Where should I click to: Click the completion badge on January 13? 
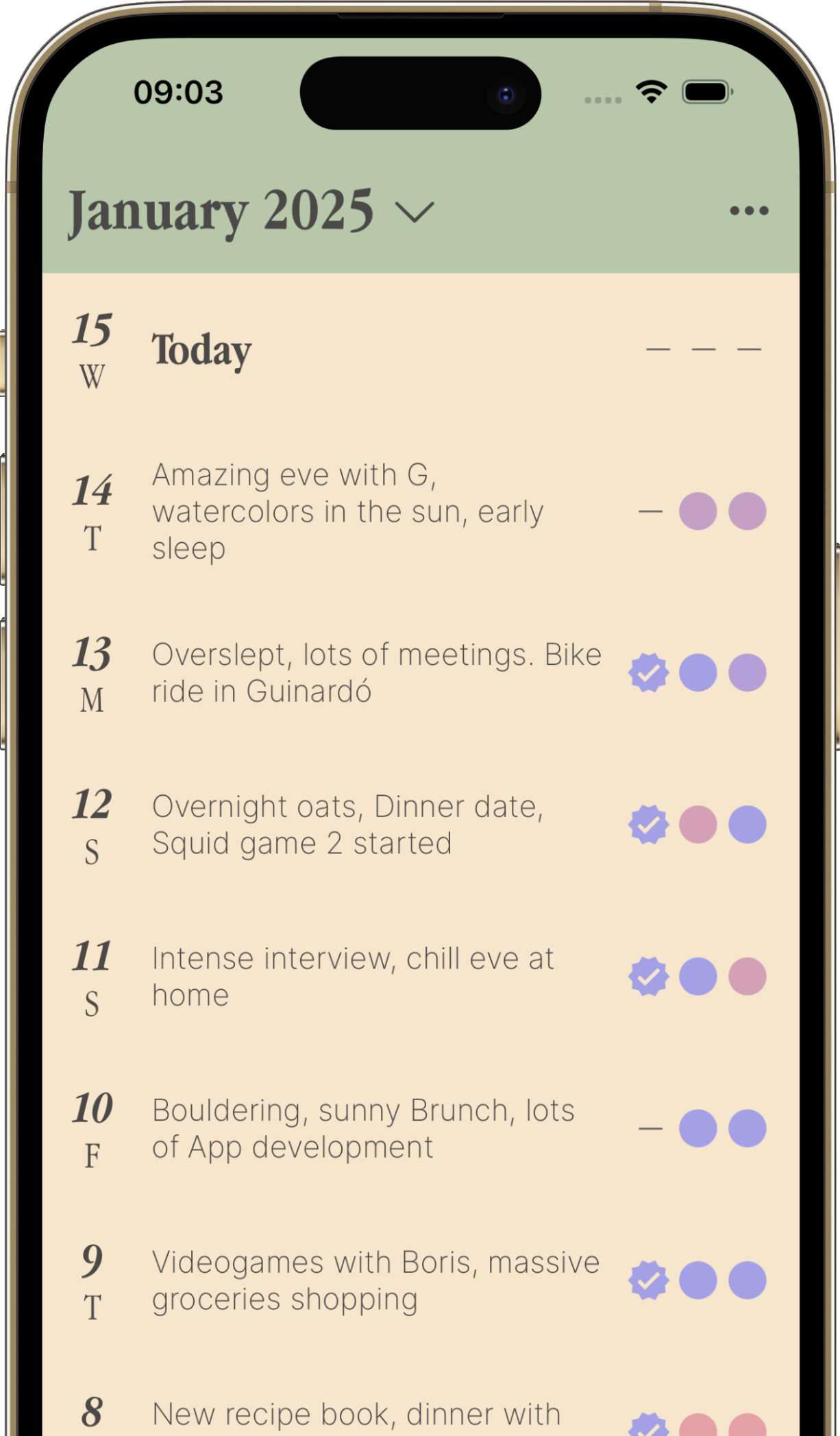[648, 673]
